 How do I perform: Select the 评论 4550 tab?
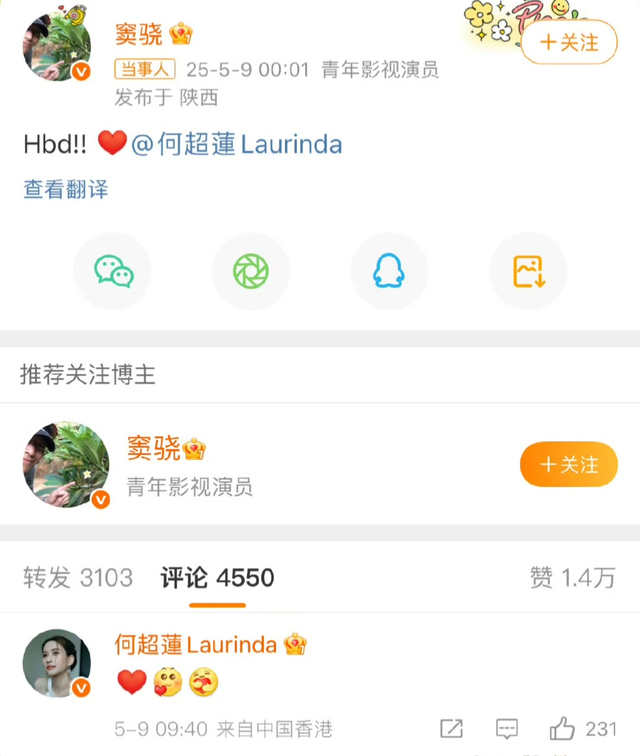(217, 577)
